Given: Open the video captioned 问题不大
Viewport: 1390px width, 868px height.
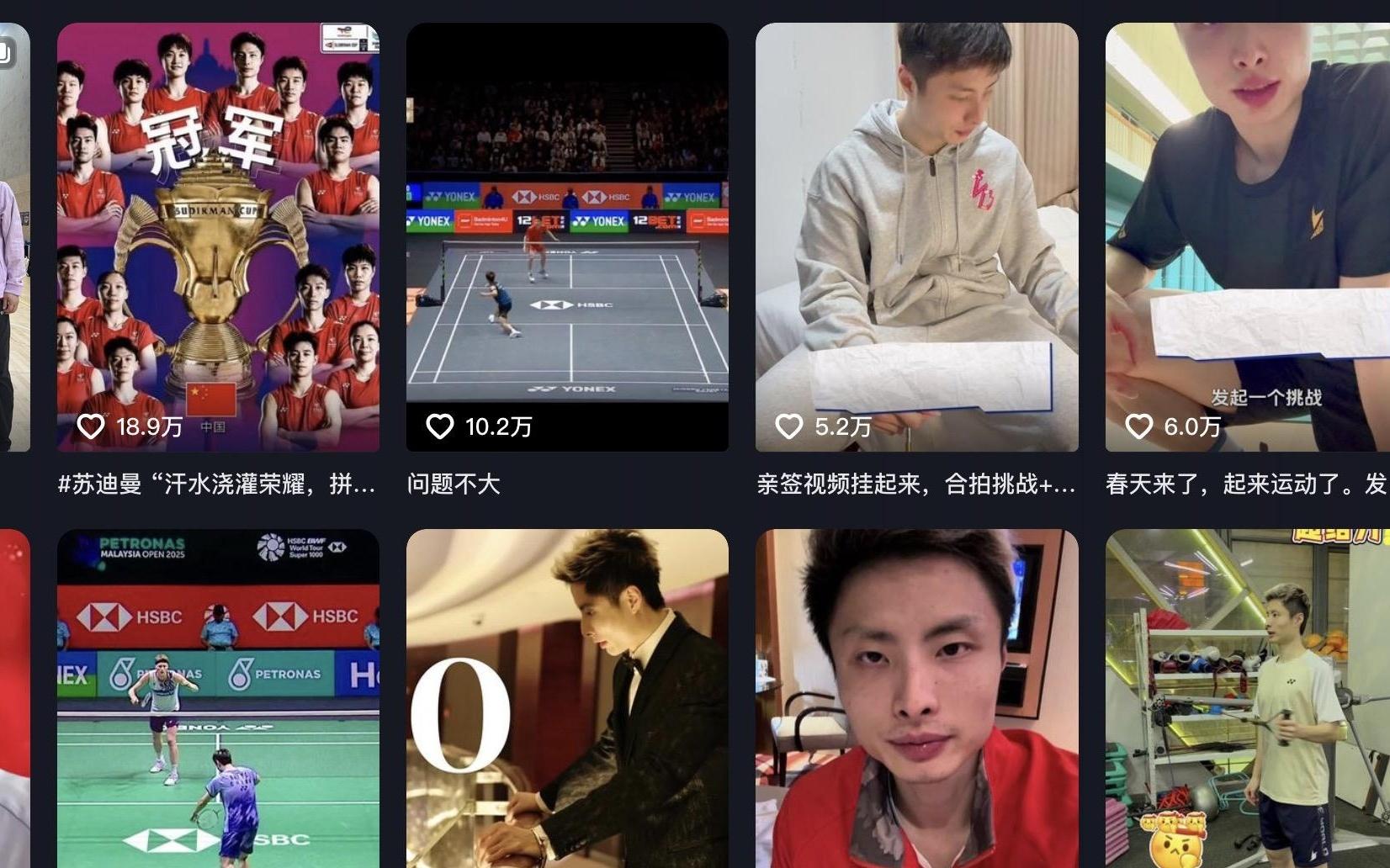Looking at the screenshot, I should coord(567,236).
